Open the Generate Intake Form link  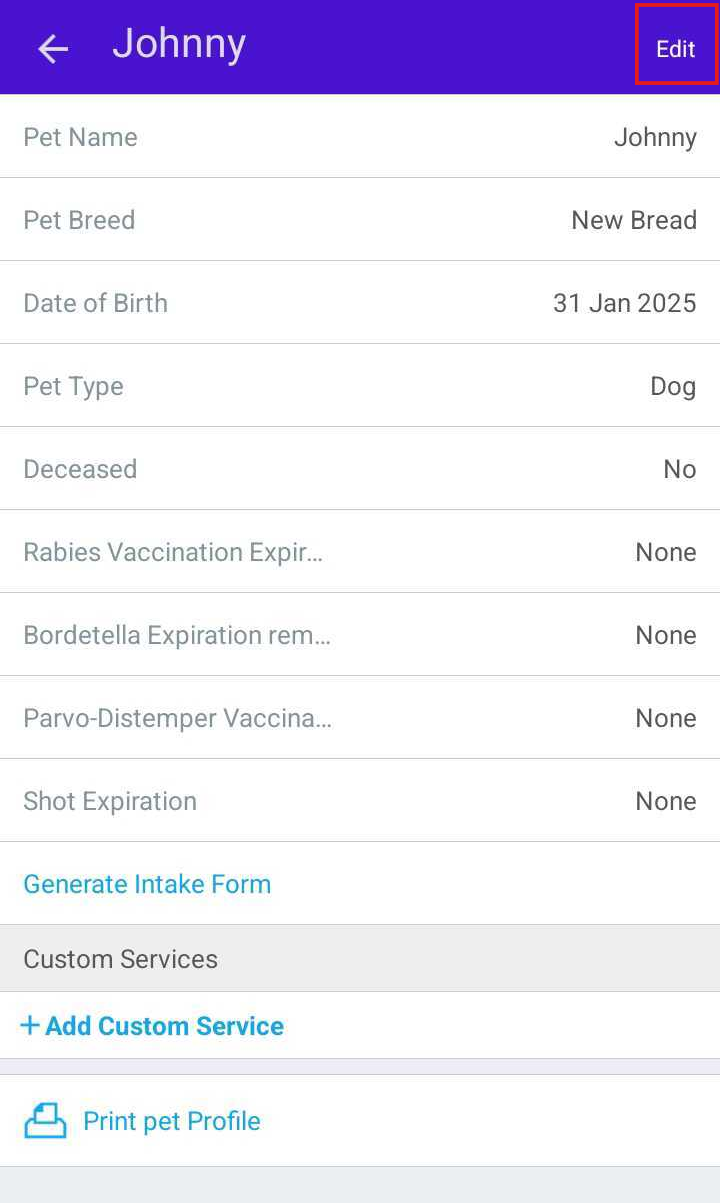(147, 884)
